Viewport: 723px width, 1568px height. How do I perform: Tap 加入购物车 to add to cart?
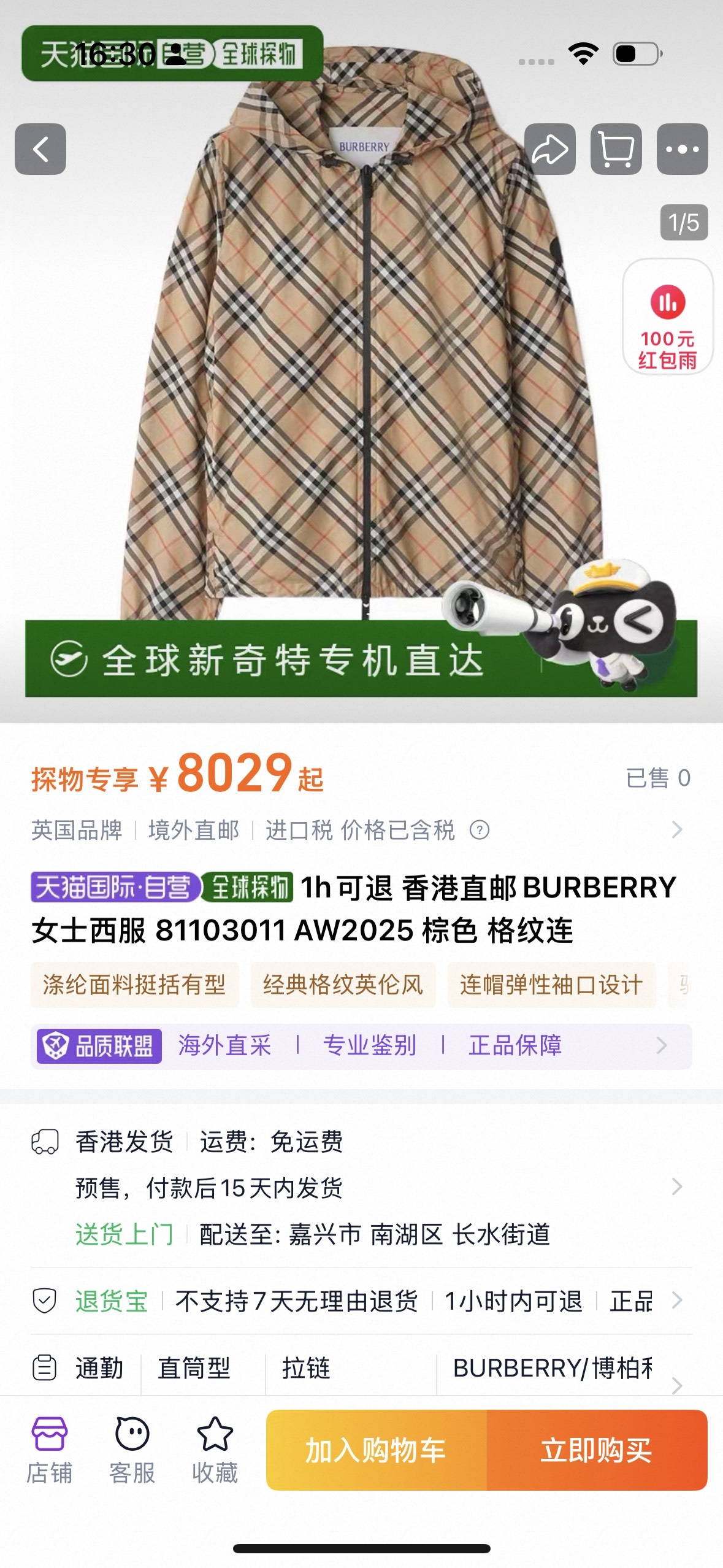[376, 1450]
